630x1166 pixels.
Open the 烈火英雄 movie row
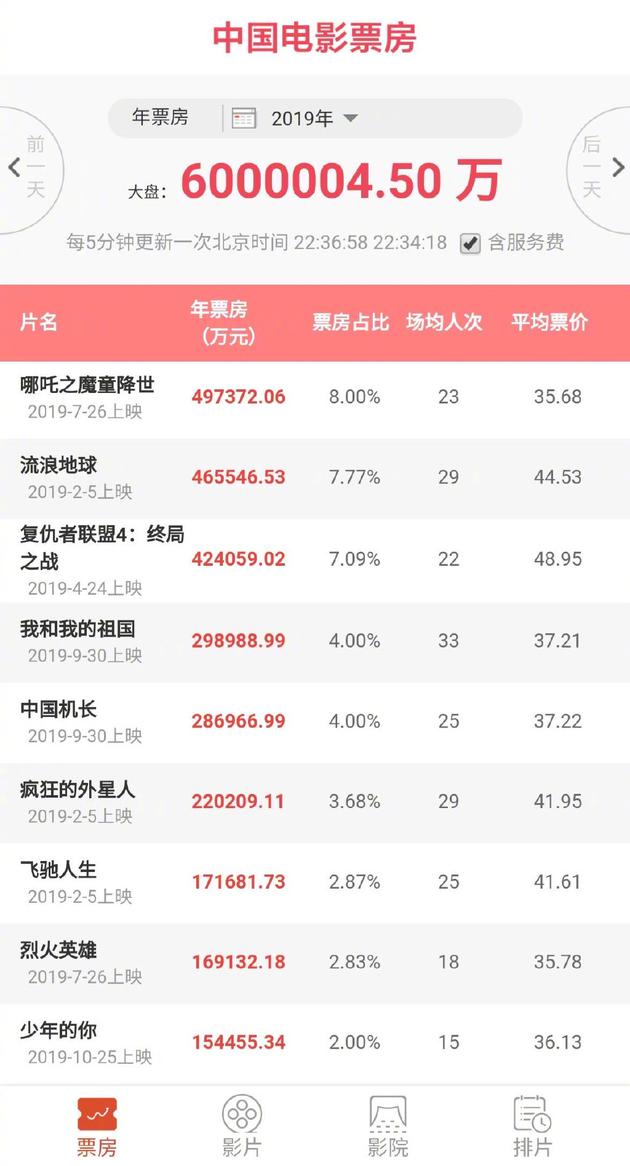[x=315, y=963]
